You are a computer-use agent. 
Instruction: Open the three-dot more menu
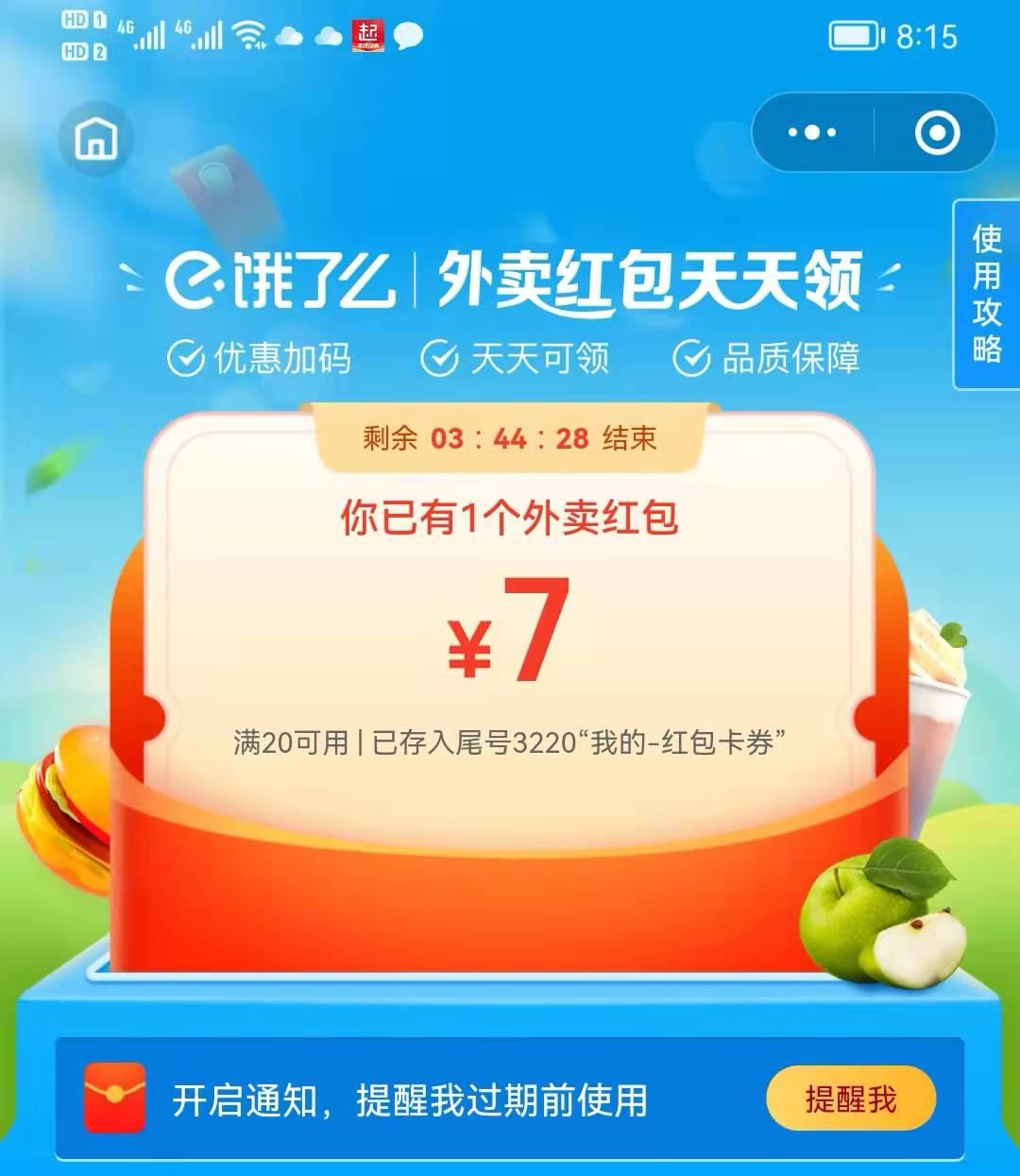(x=812, y=133)
